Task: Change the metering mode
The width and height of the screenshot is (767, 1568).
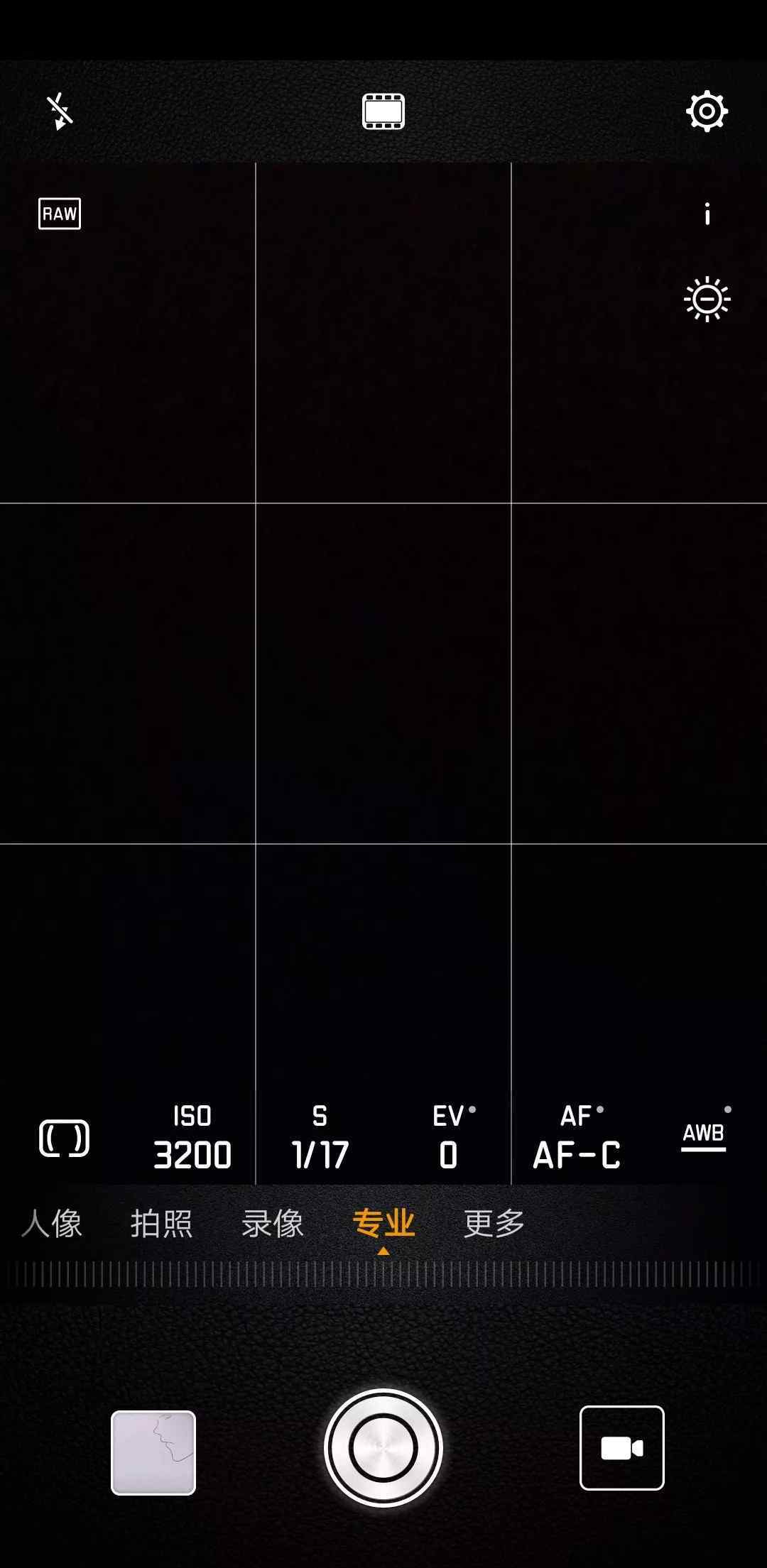Action: point(64,1138)
